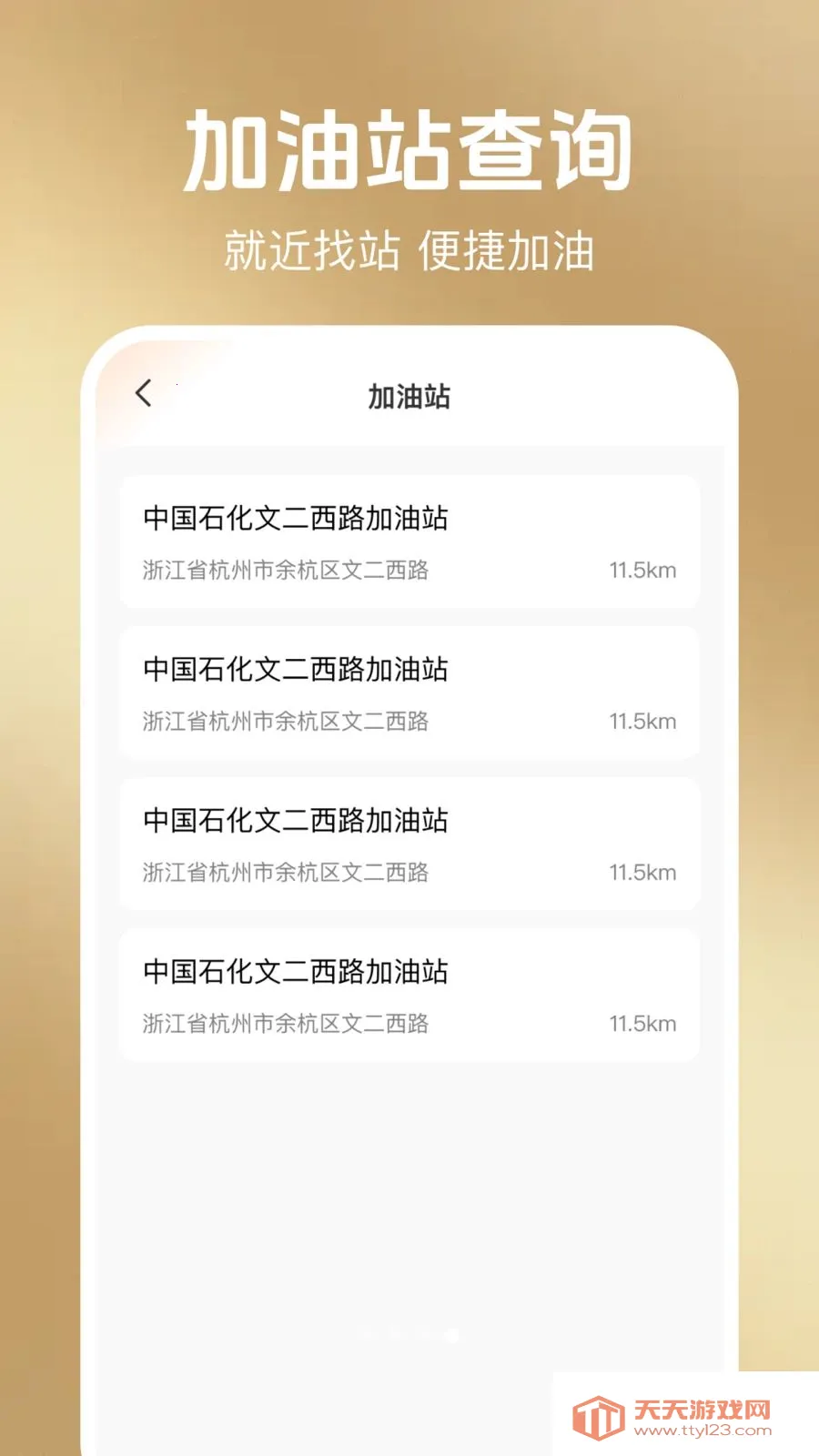Tap the third 中国石化文二西路加油站 listing
This screenshot has height=1456, width=819.
point(408,844)
